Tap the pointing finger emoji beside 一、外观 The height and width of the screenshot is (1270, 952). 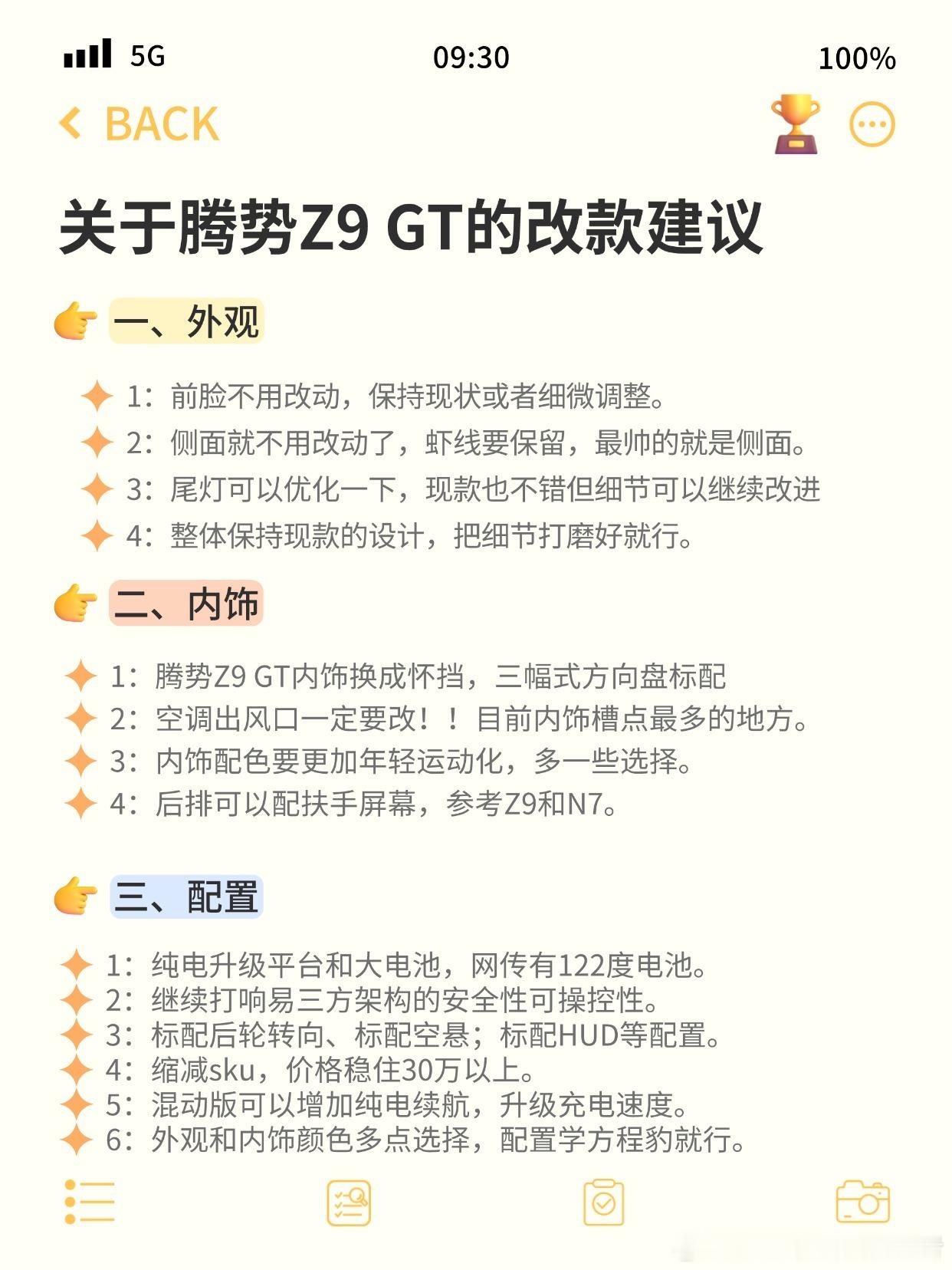coord(74,321)
